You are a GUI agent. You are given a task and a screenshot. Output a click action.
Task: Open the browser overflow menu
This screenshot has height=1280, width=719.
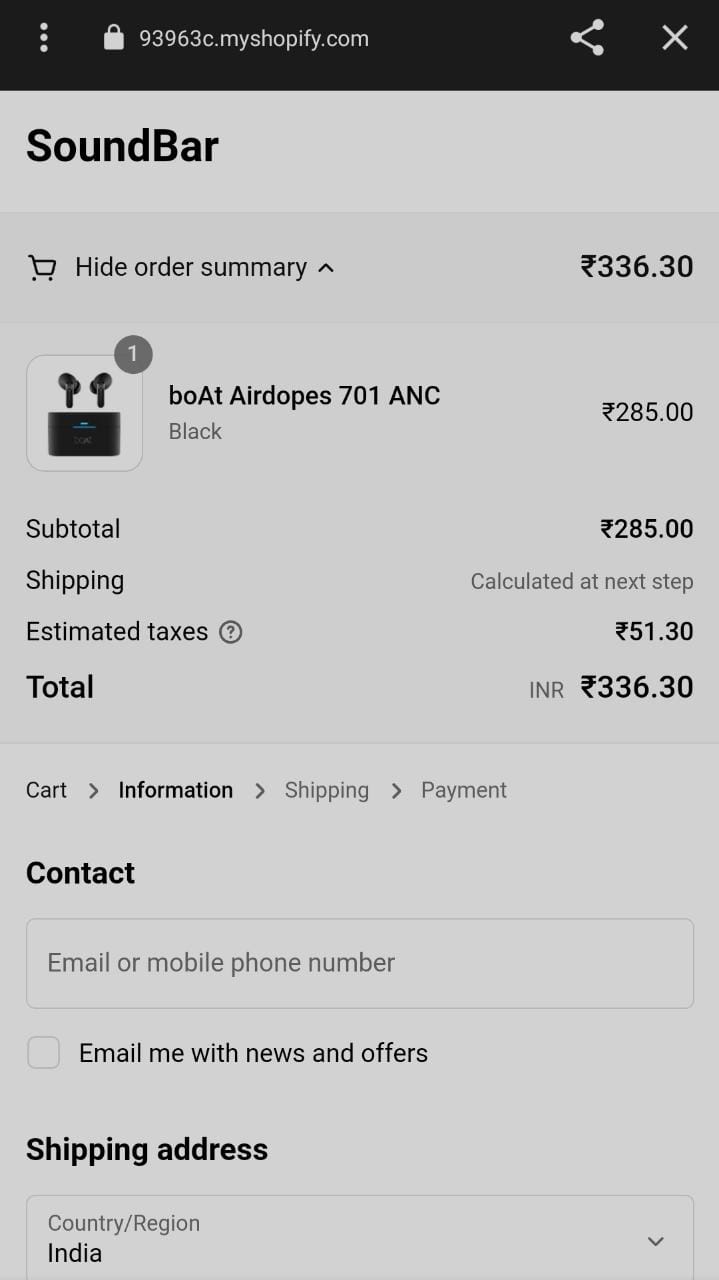tap(43, 38)
